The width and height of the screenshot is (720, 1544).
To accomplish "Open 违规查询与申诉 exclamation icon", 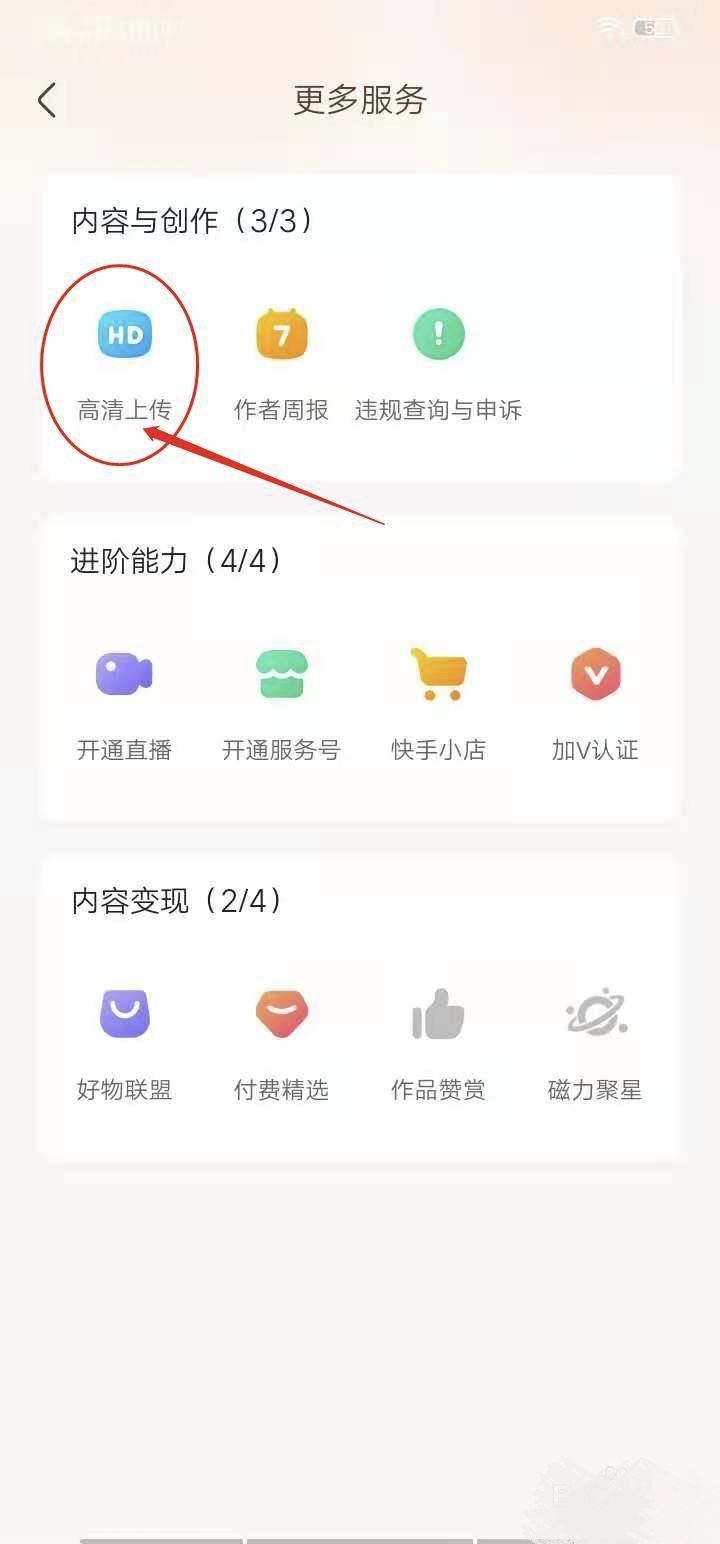I will coord(439,336).
